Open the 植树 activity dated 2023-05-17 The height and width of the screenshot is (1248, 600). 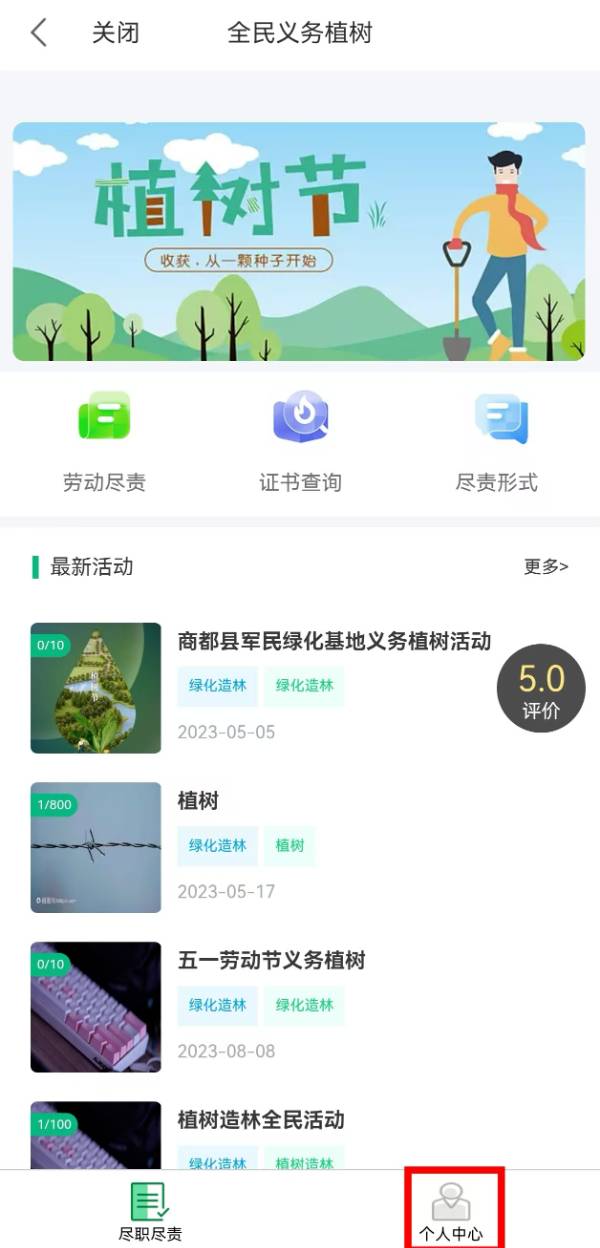pyautogui.click(x=198, y=802)
